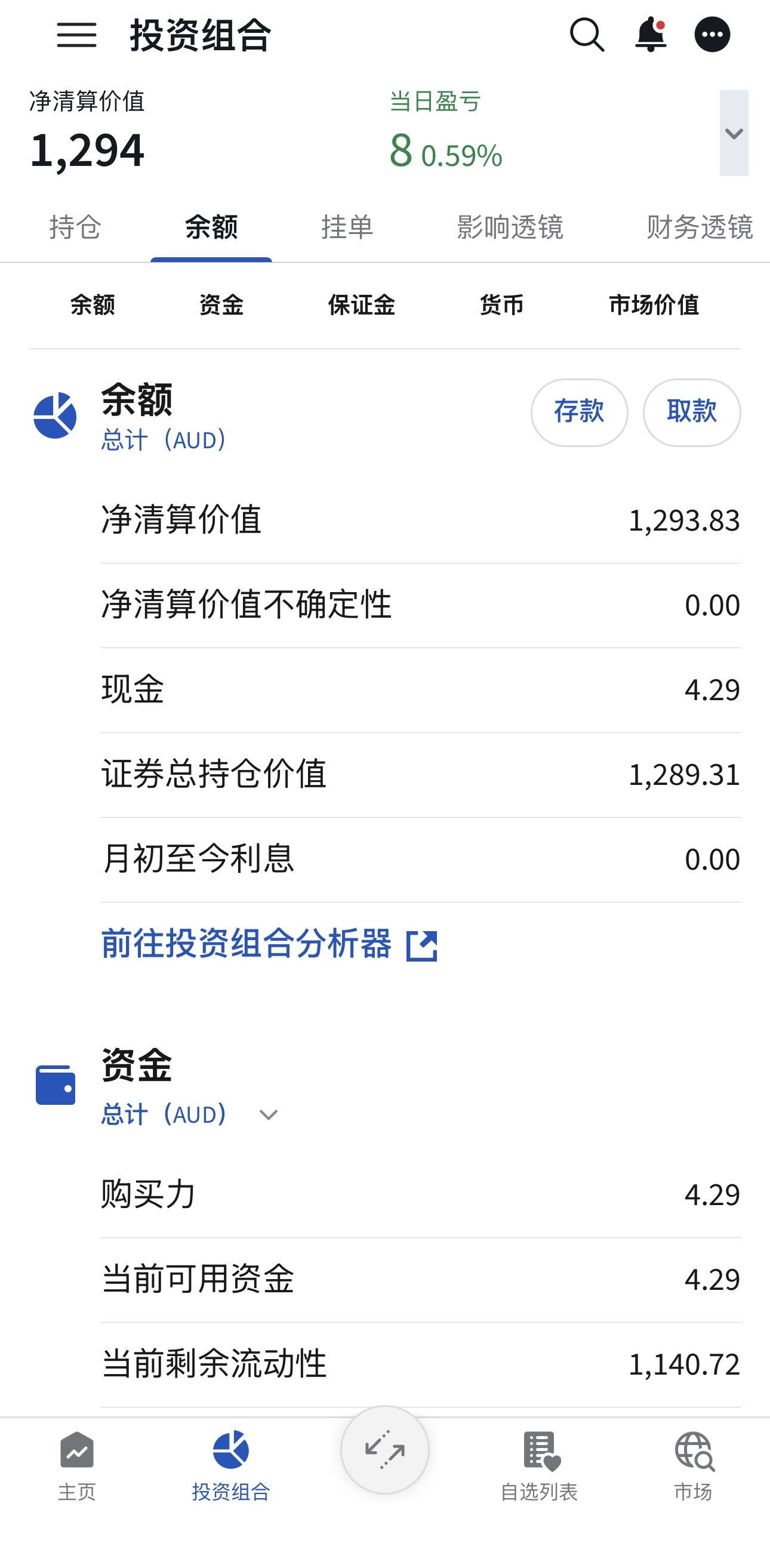
Task: Tap the 取款 withdraw button
Action: 691,412
